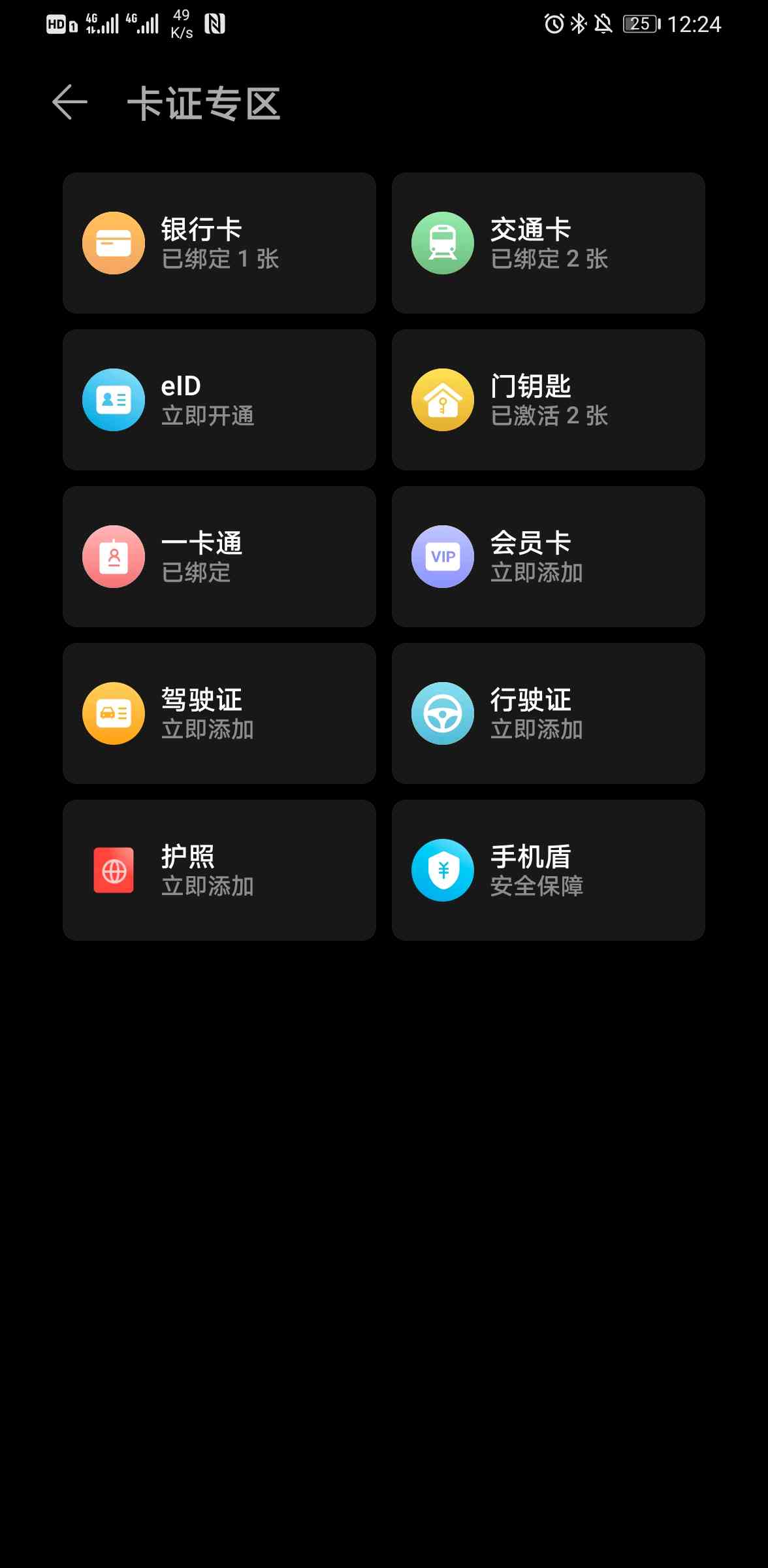Add a 行驶证 vehicle license
The image size is (768, 1568).
549,713
